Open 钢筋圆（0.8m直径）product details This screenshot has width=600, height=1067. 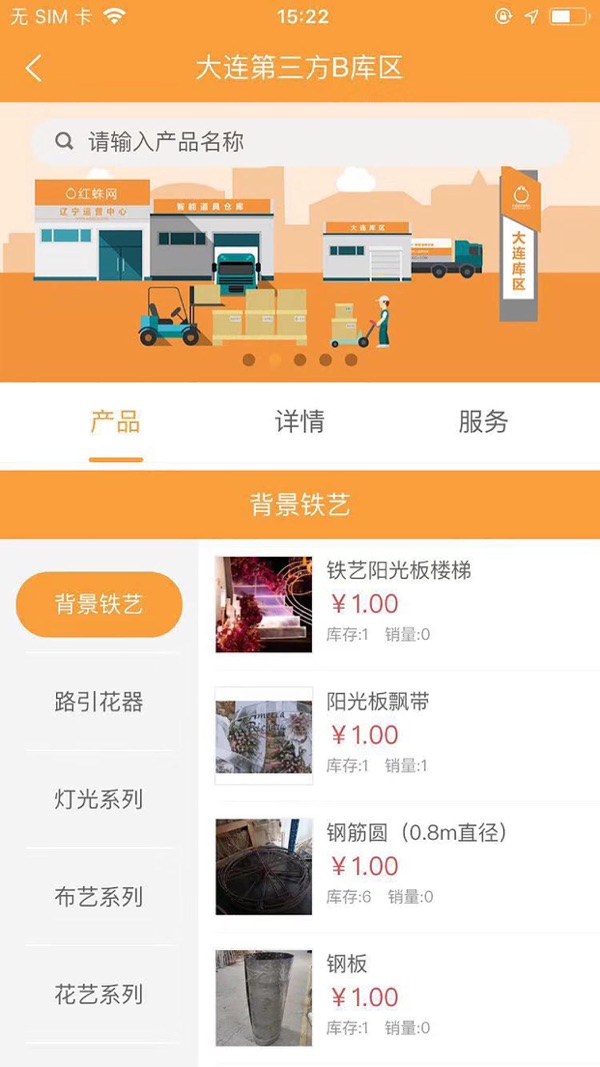(x=417, y=833)
